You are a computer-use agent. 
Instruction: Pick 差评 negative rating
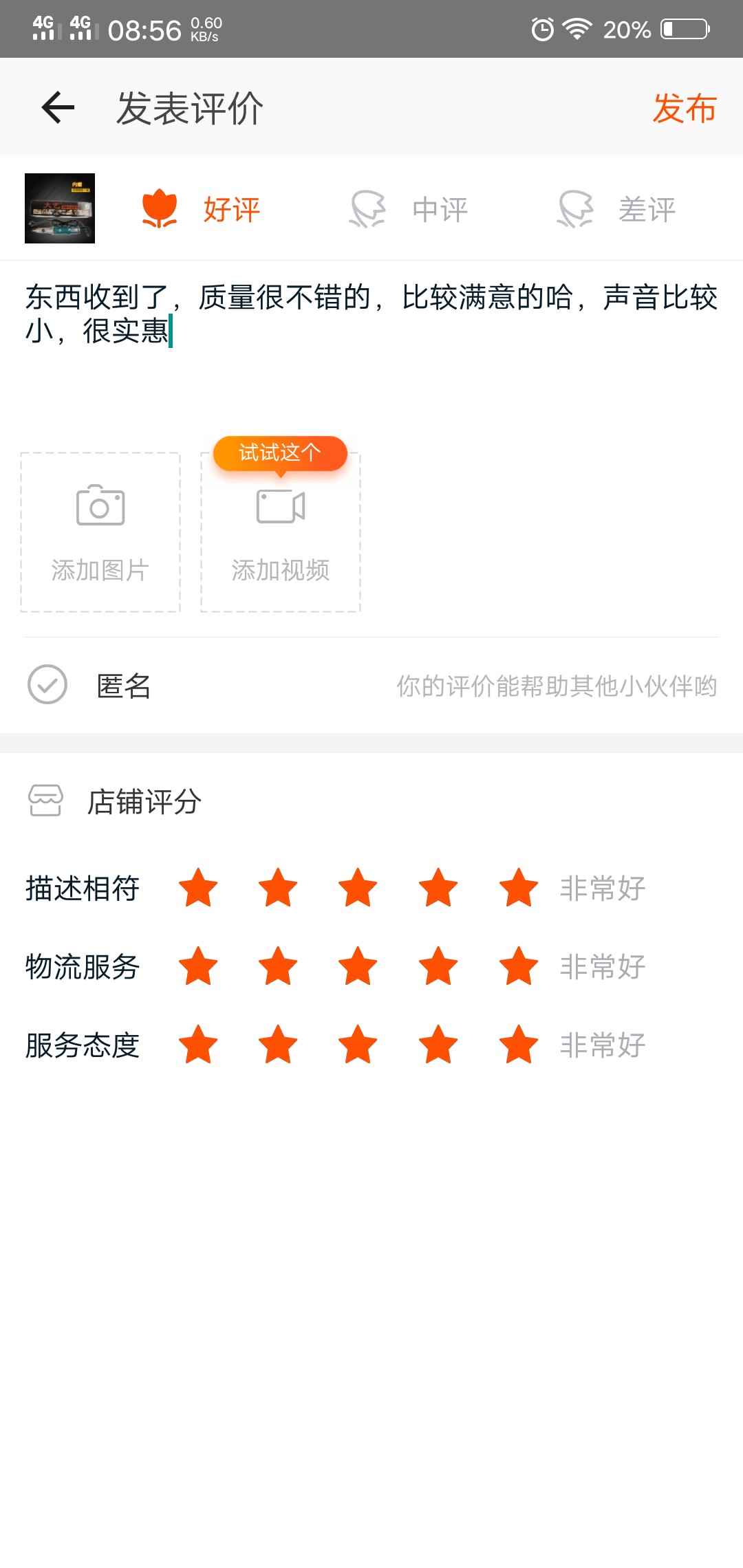616,209
